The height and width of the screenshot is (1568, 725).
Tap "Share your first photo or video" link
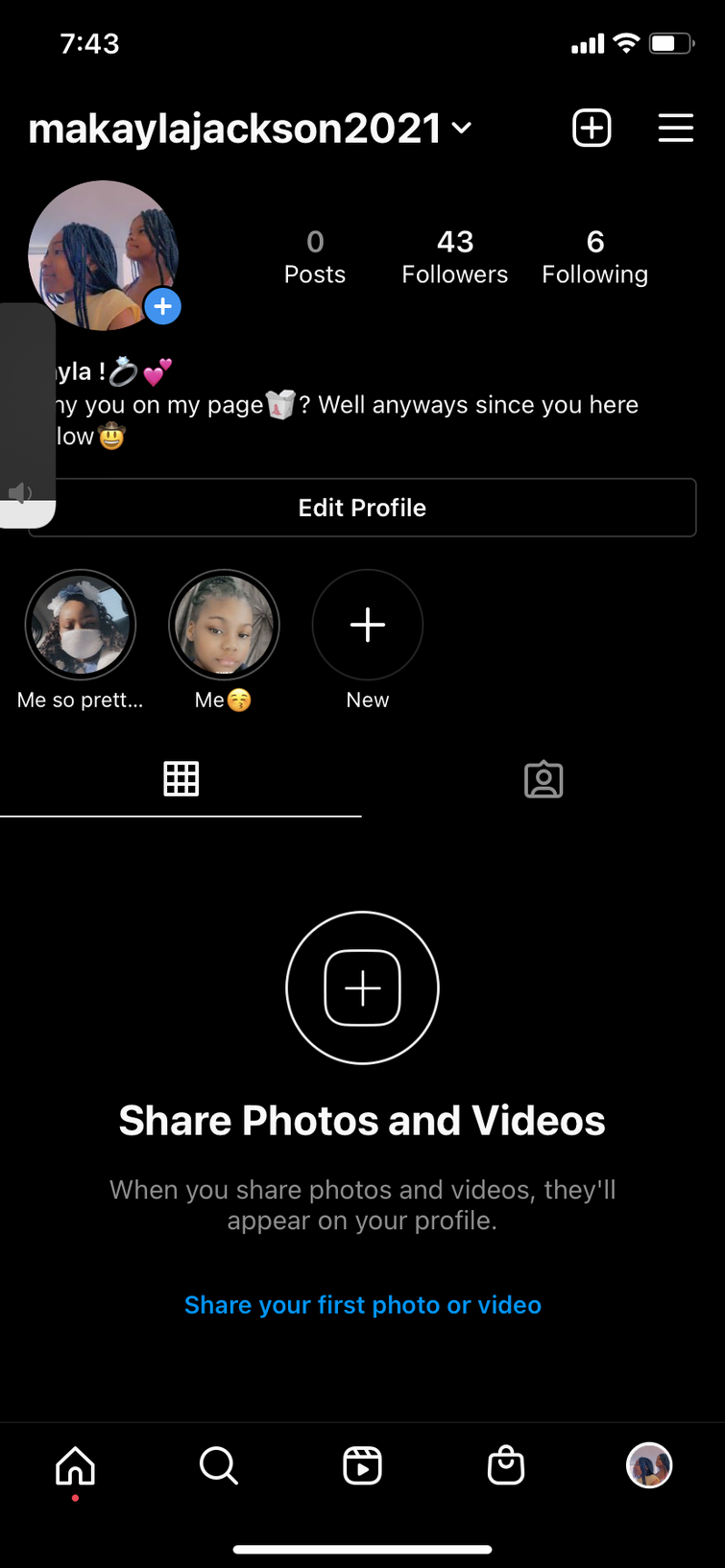pyautogui.click(x=362, y=1305)
